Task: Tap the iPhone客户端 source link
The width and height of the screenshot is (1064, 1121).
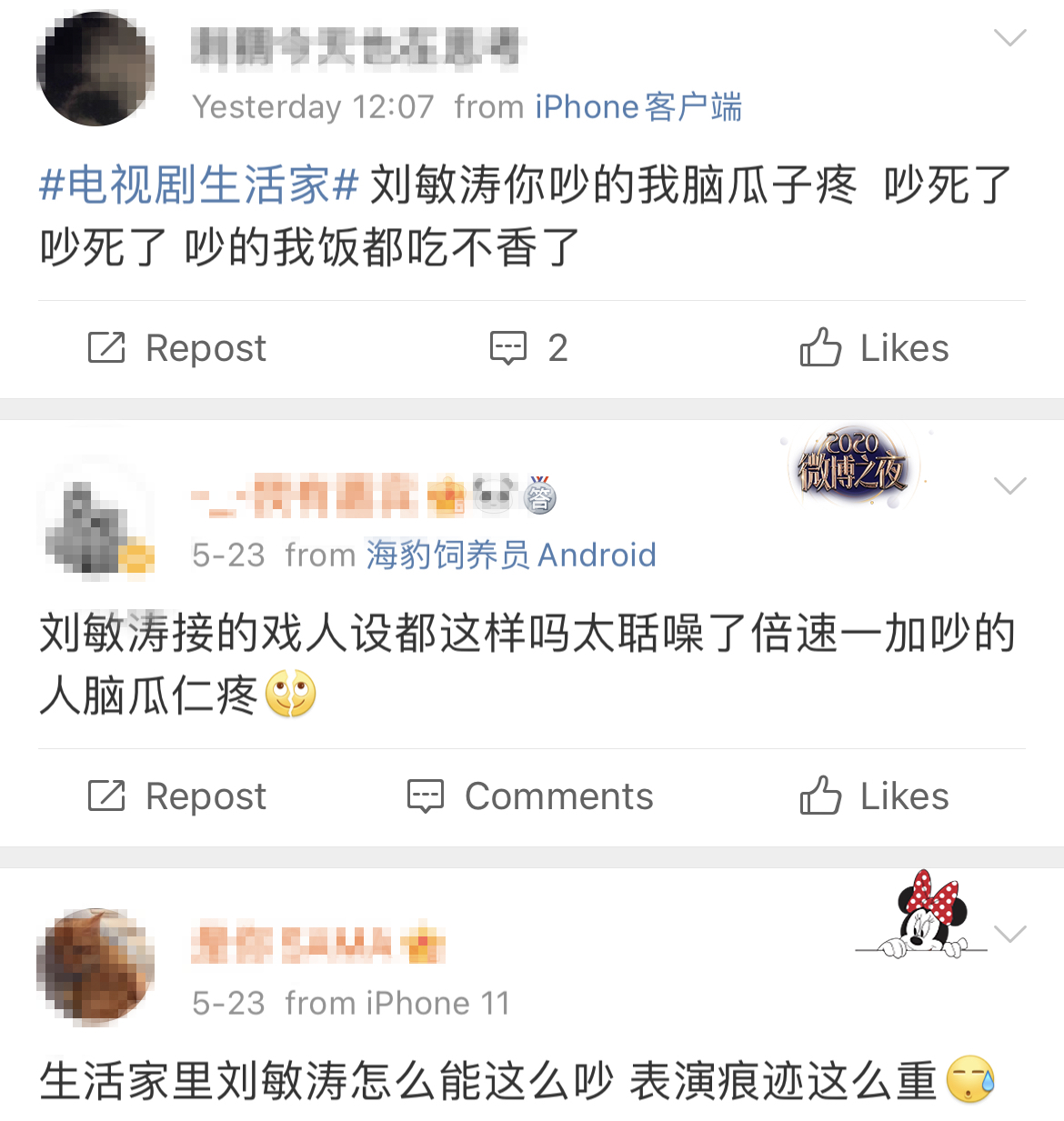Action: (x=638, y=107)
